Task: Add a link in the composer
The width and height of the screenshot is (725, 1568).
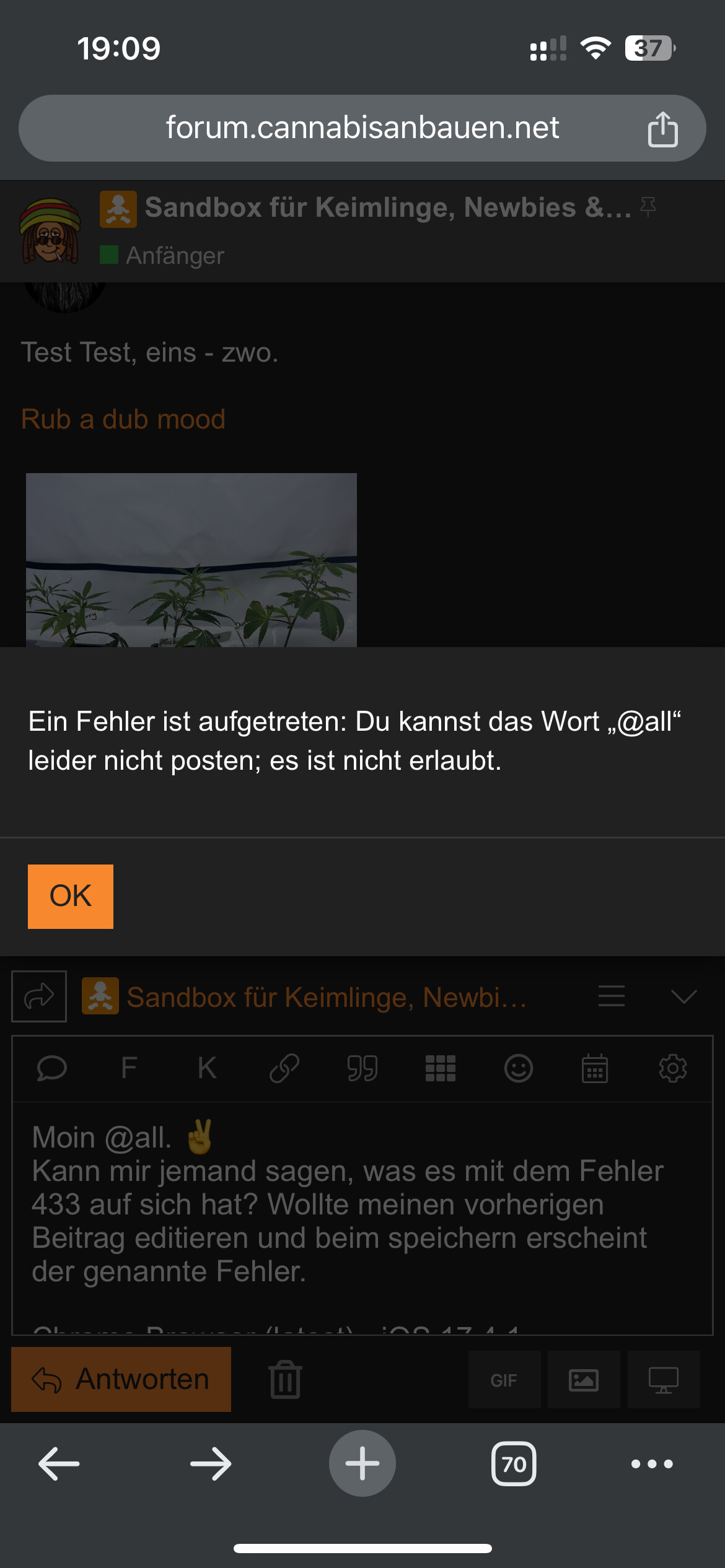Action: click(284, 1068)
